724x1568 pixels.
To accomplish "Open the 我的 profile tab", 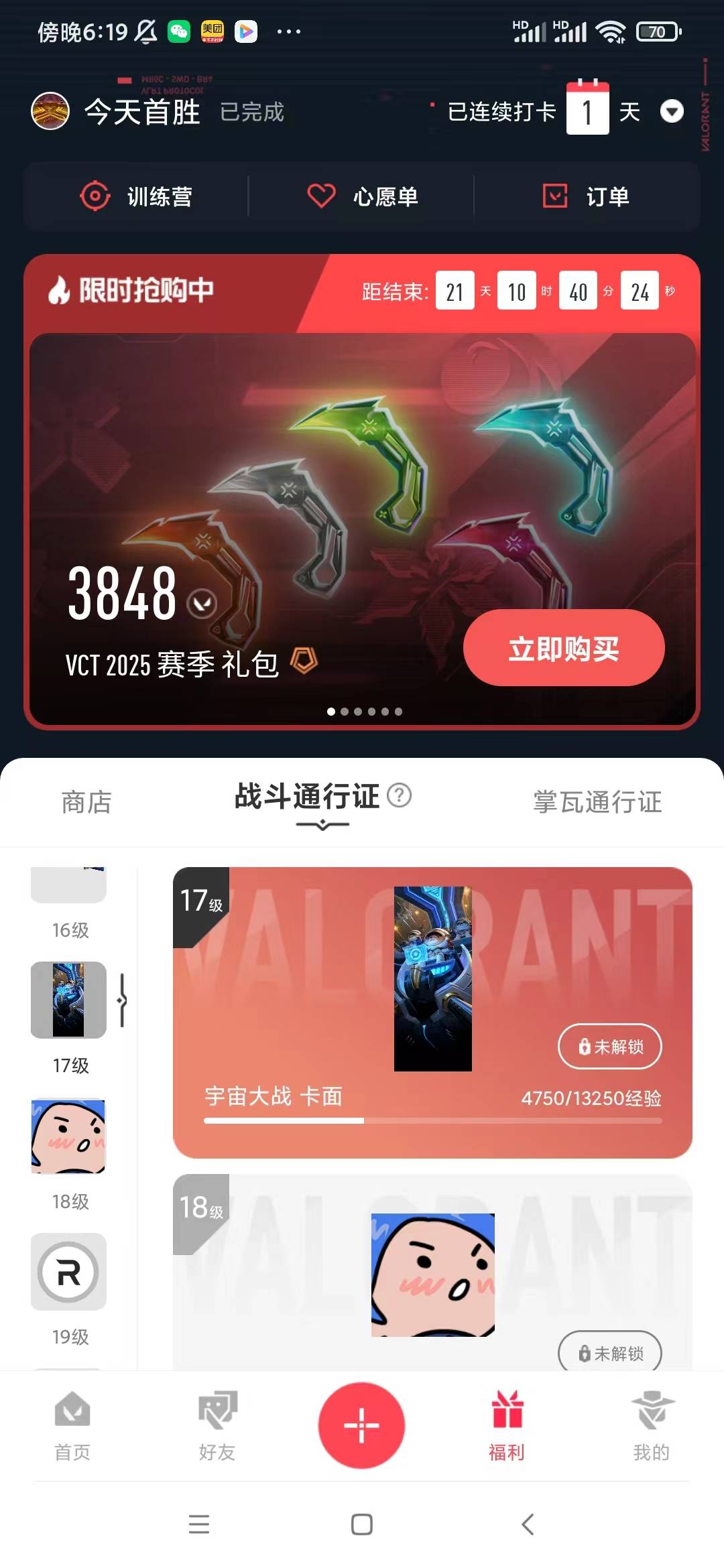I will 652,1425.
